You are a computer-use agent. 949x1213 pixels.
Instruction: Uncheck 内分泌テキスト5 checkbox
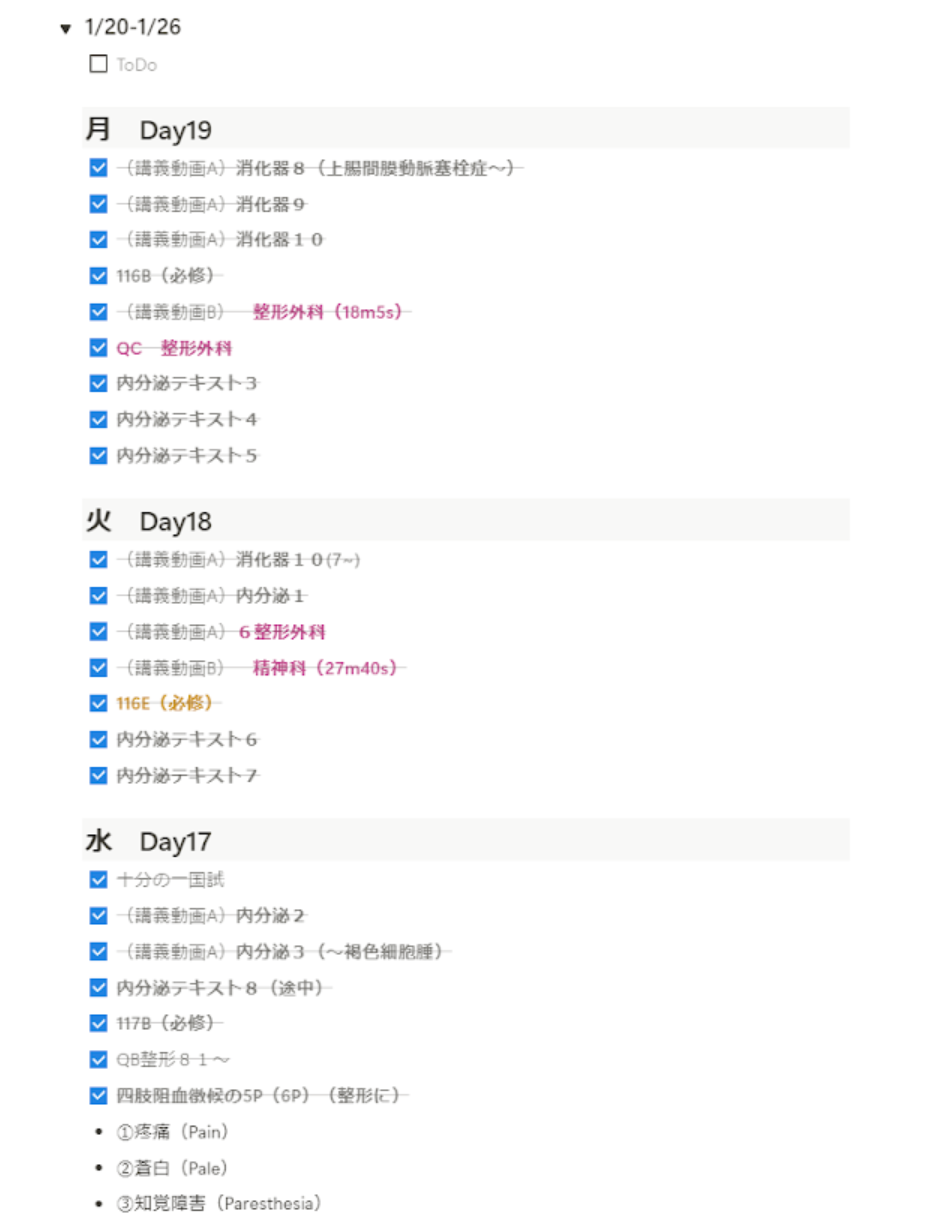point(98,455)
